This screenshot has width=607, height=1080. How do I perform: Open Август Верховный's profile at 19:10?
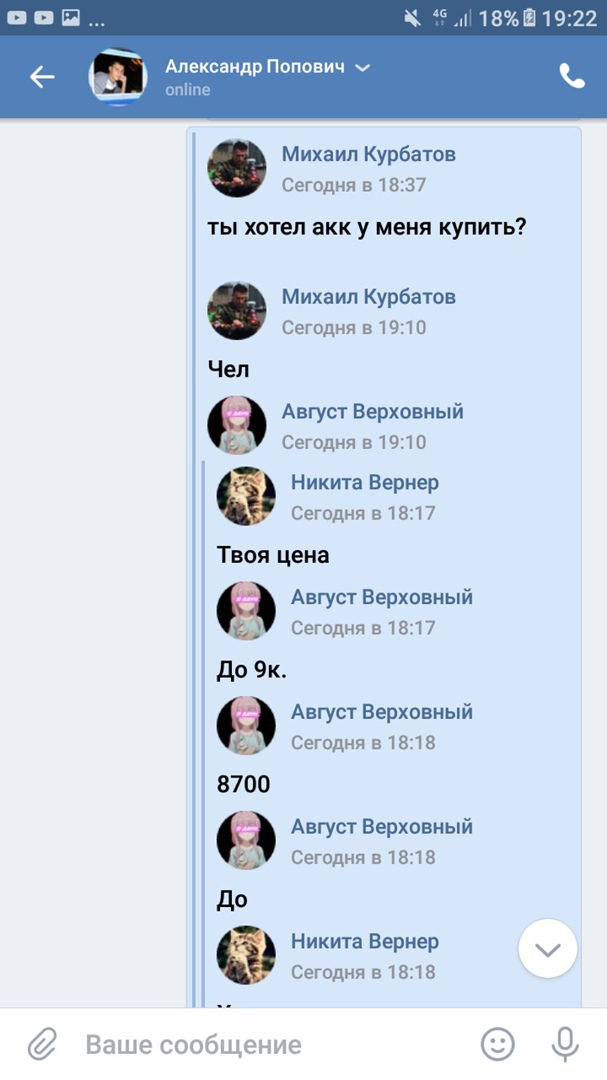pyautogui.click(x=237, y=425)
